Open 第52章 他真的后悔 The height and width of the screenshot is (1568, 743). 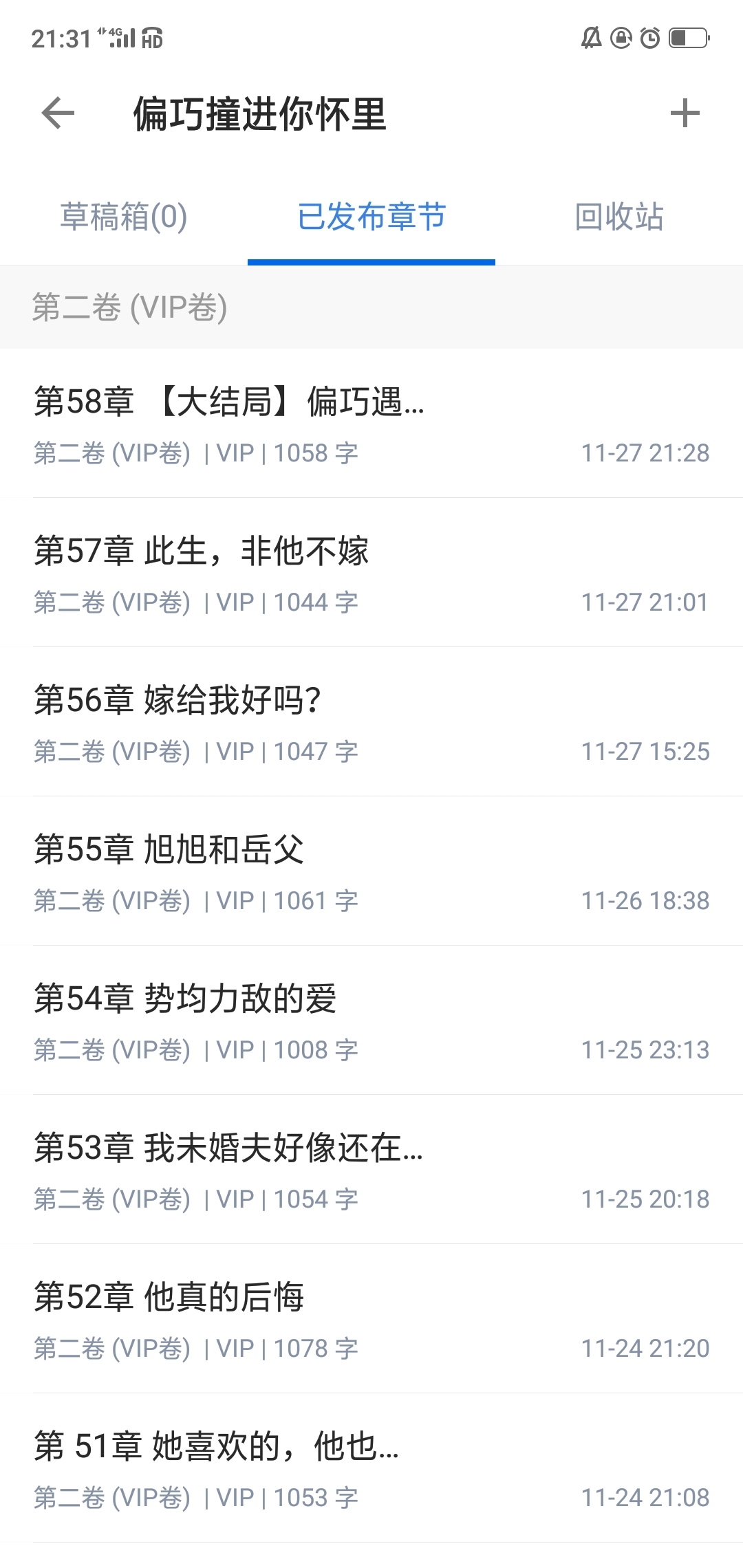coord(371,1319)
